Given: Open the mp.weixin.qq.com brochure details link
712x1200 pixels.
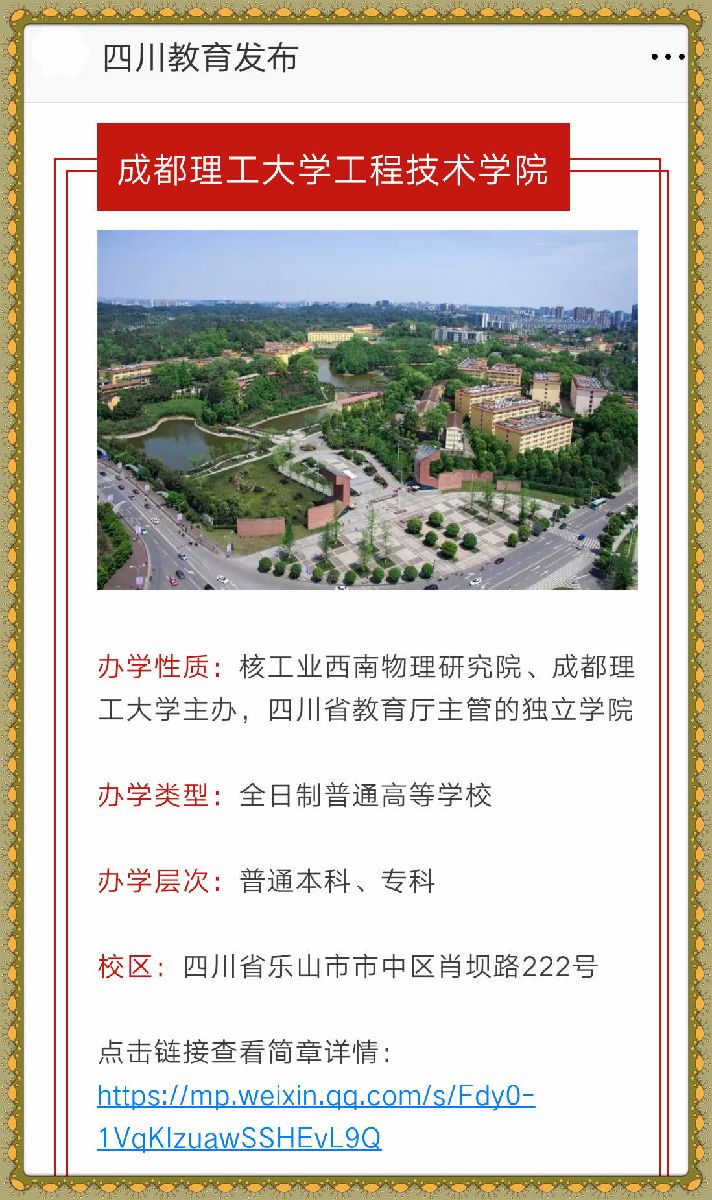Looking at the screenshot, I should (x=316, y=1117).
